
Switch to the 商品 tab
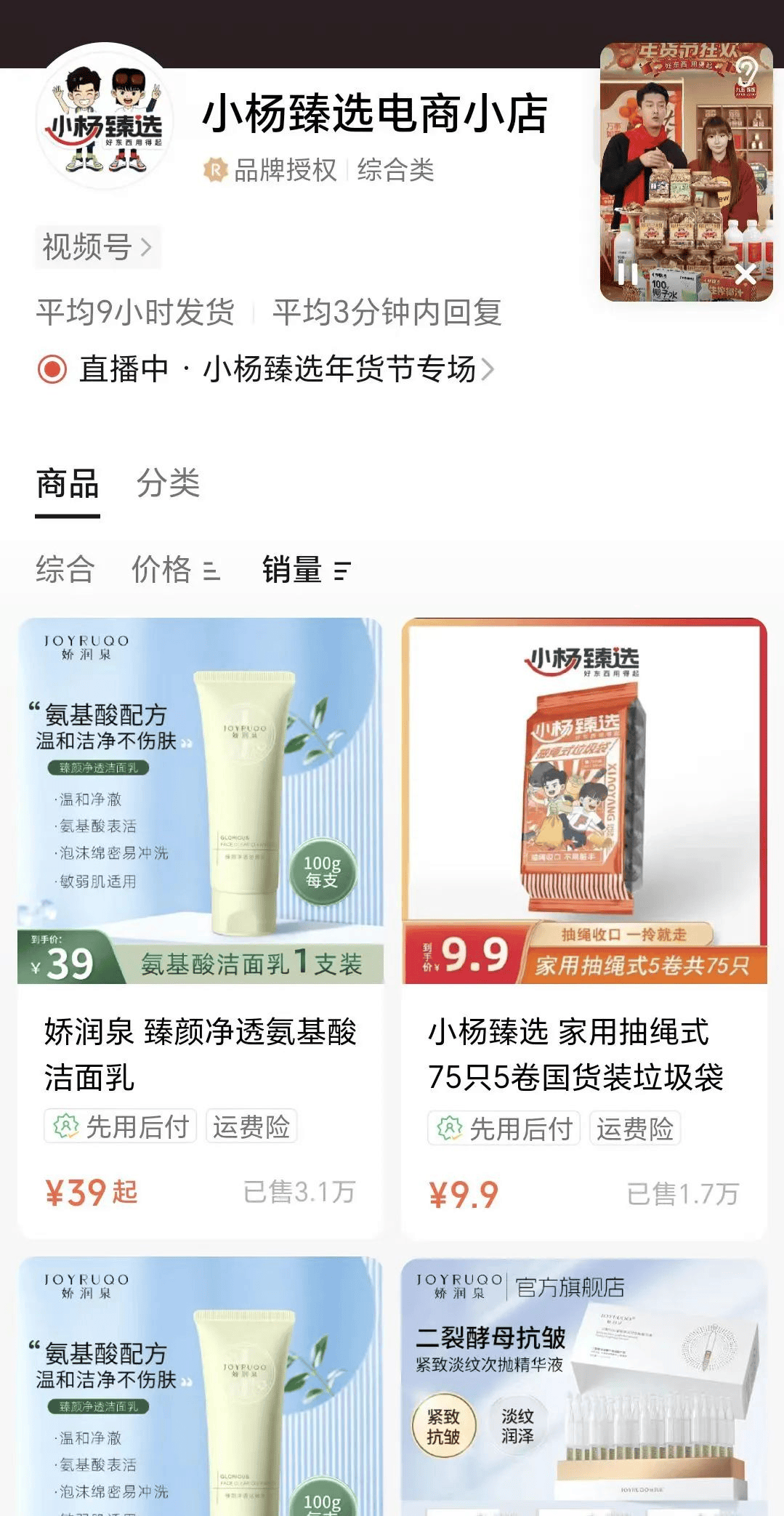tap(68, 484)
